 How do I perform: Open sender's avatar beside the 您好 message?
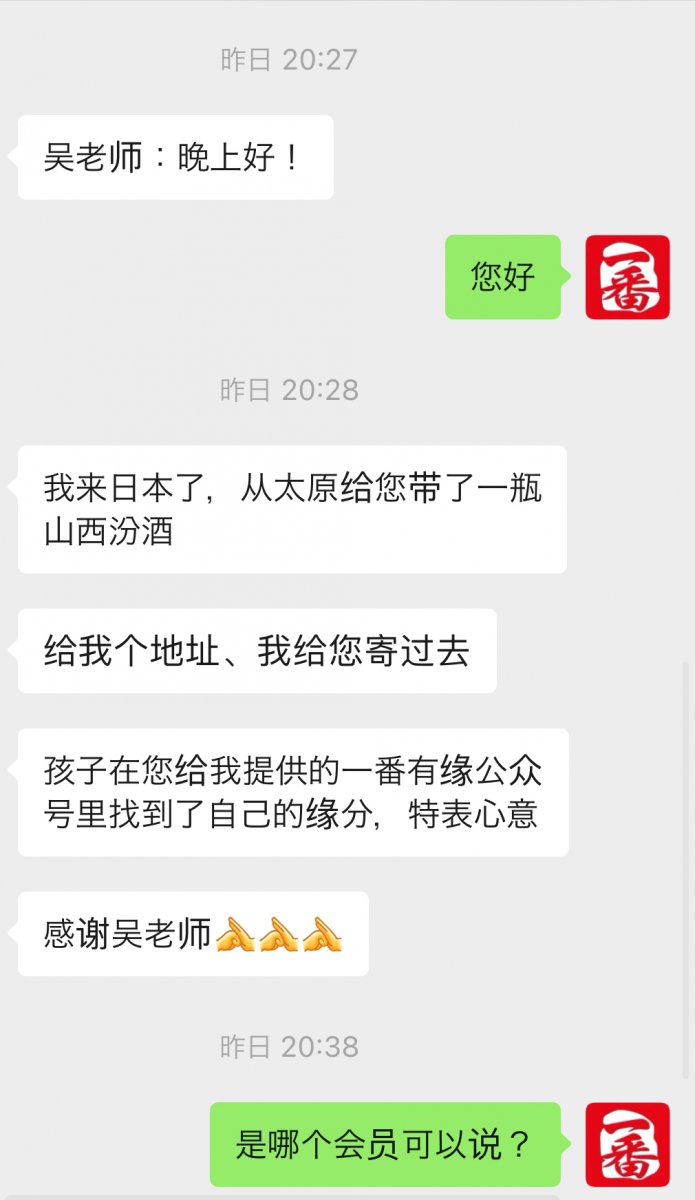point(627,277)
